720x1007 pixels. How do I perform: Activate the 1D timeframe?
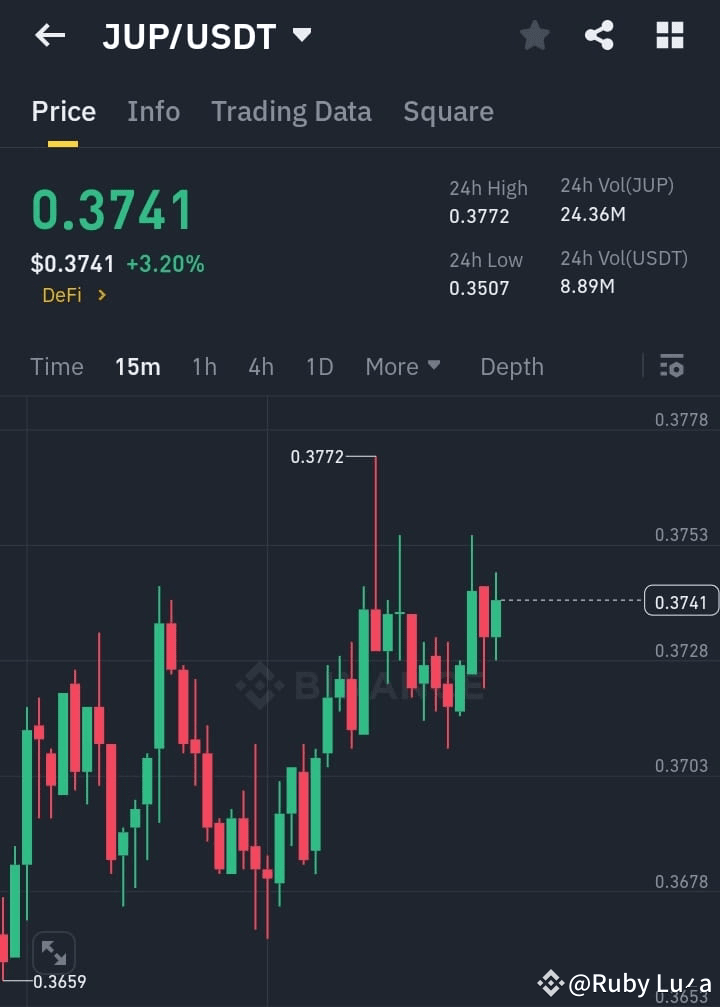319,367
